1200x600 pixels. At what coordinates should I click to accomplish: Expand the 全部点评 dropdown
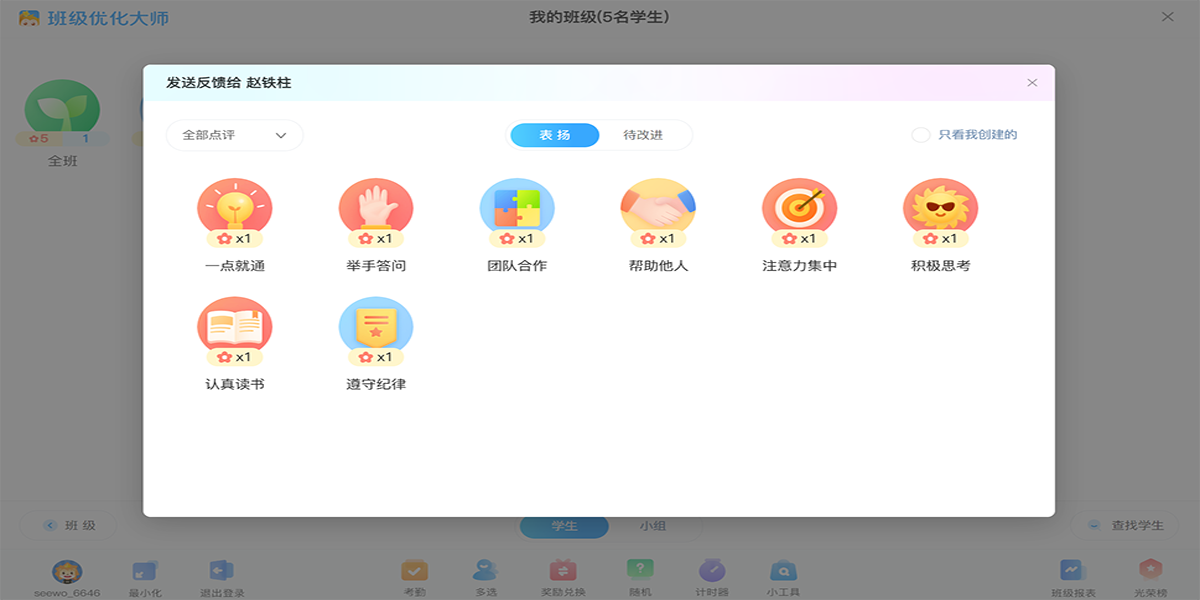pyautogui.click(x=234, y=135)
